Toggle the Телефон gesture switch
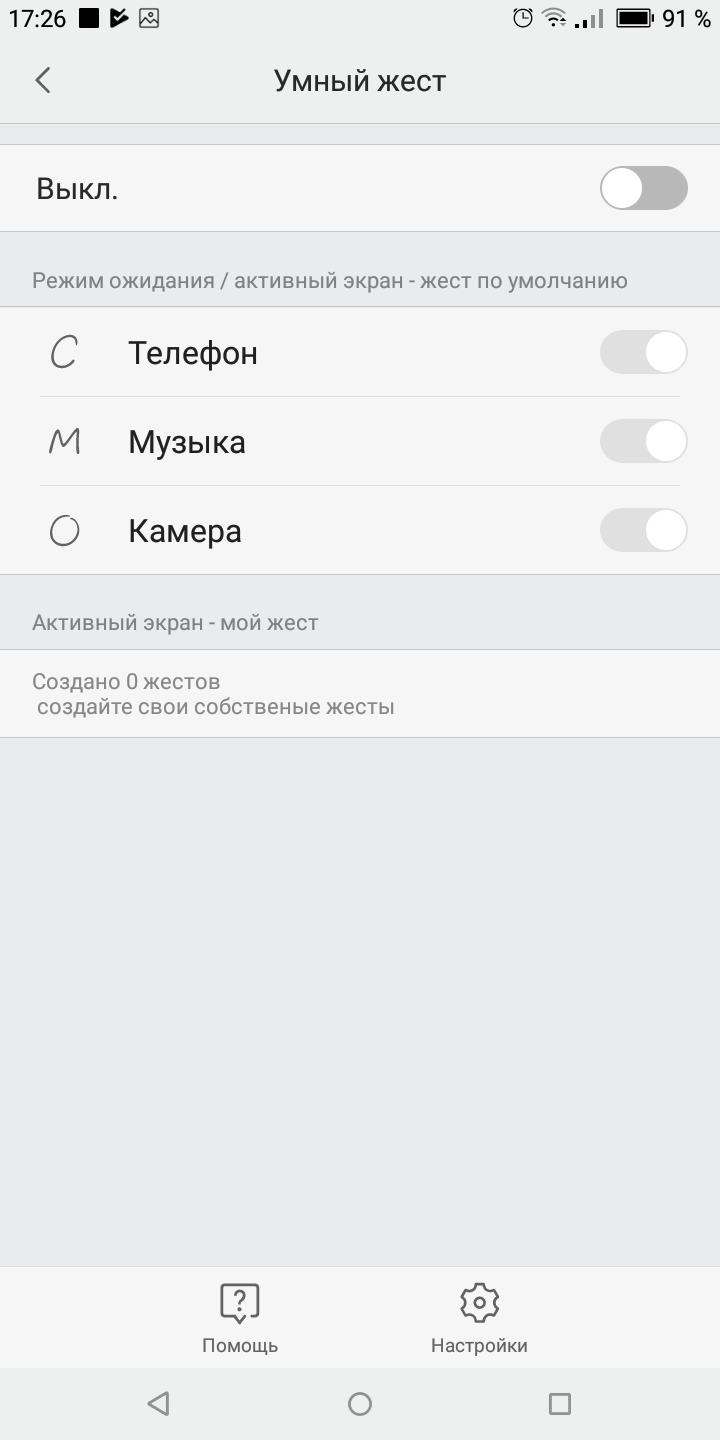The height and width of the screenshot is (1440, 720). (x=643, y=352)
